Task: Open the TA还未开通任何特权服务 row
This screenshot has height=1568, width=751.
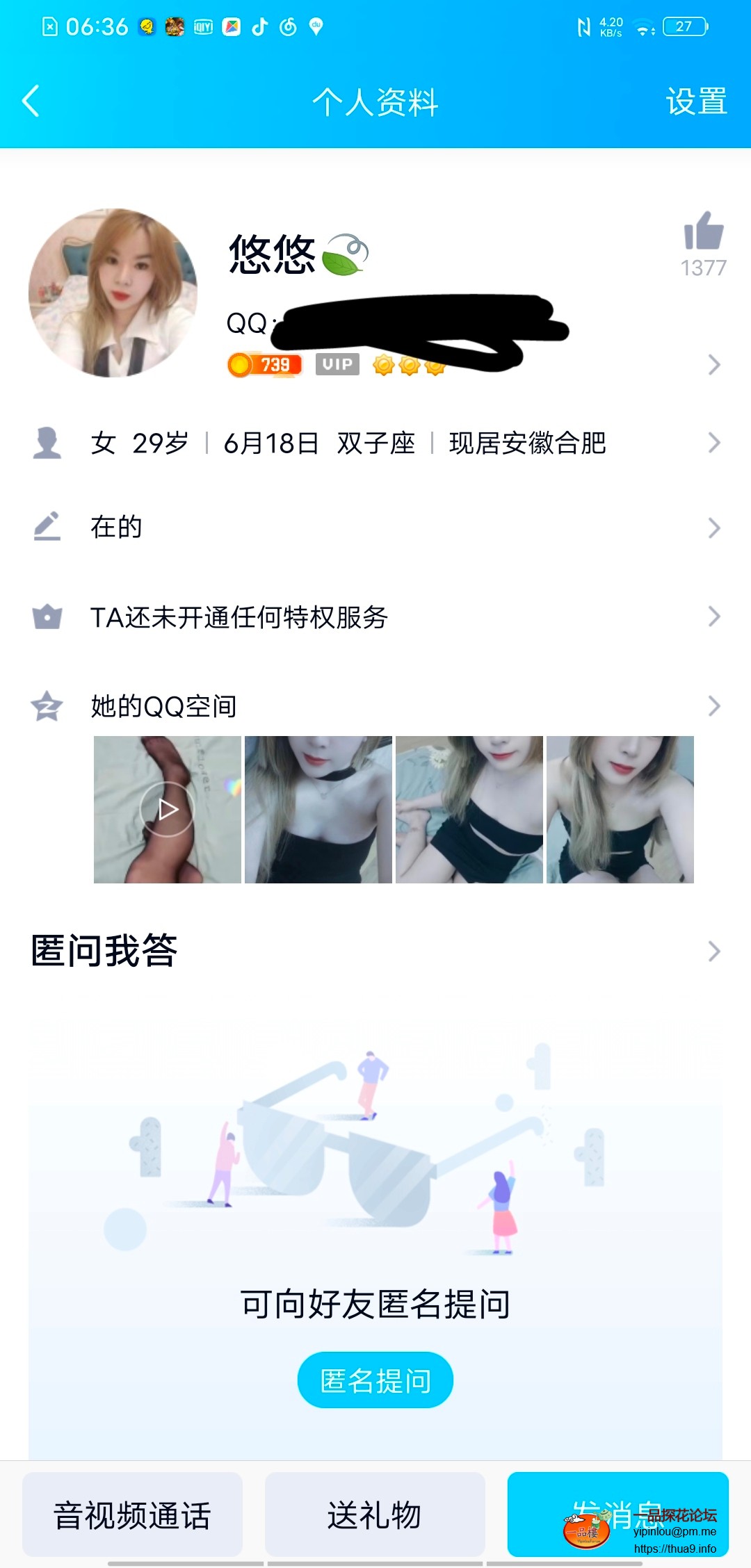Action: point(375,616)
